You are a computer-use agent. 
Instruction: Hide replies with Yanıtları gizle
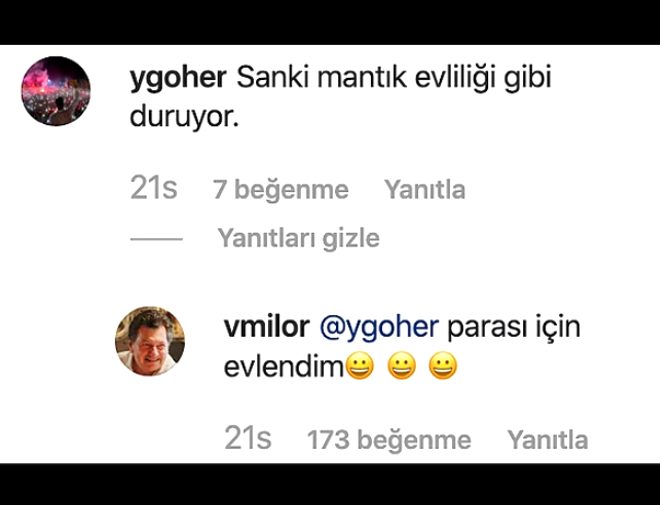click(298, 238)
